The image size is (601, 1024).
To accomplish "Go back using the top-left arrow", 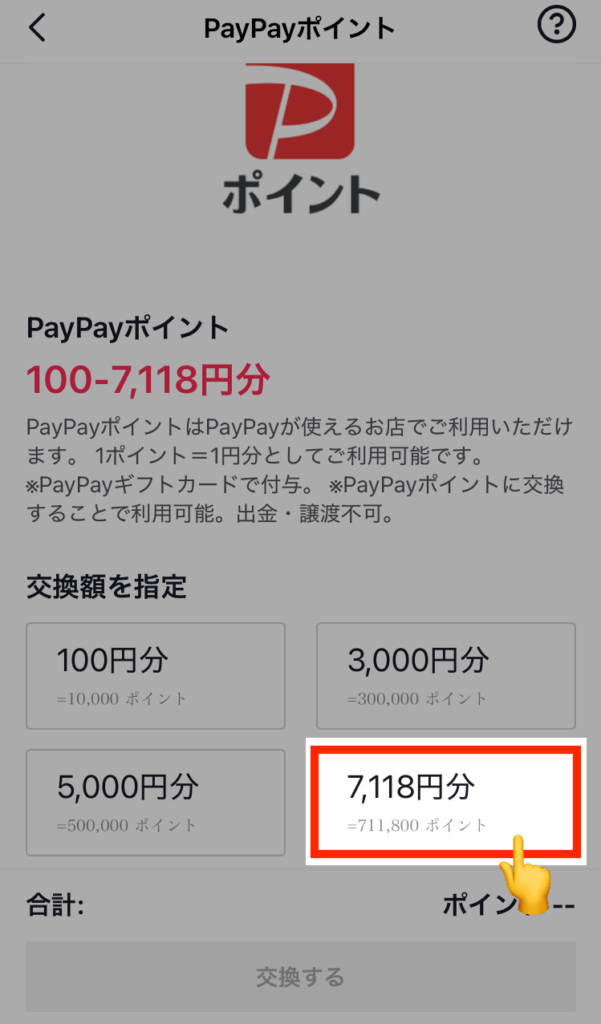I will point(37,28).
